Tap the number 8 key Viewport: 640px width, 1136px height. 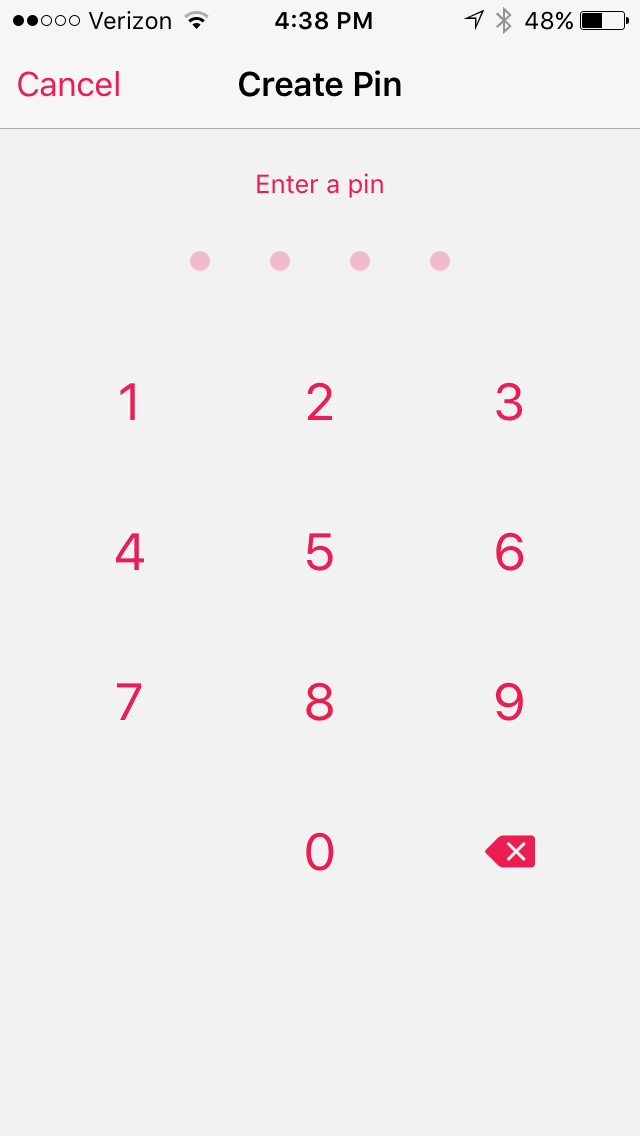point(320,701)
